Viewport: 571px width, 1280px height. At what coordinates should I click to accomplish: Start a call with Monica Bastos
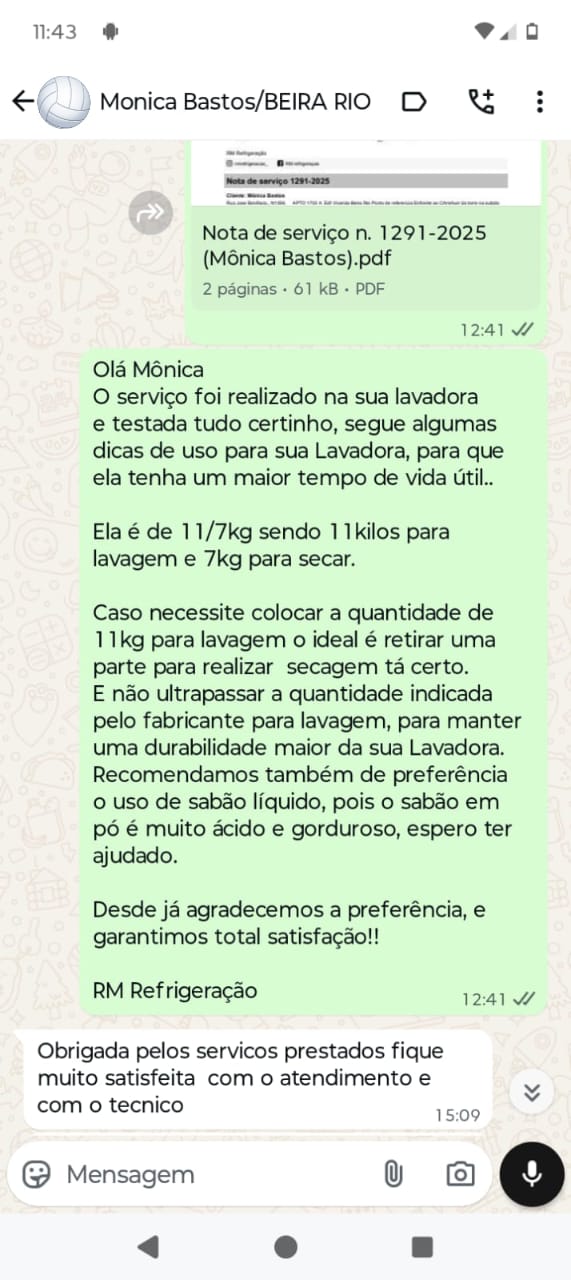481,101
